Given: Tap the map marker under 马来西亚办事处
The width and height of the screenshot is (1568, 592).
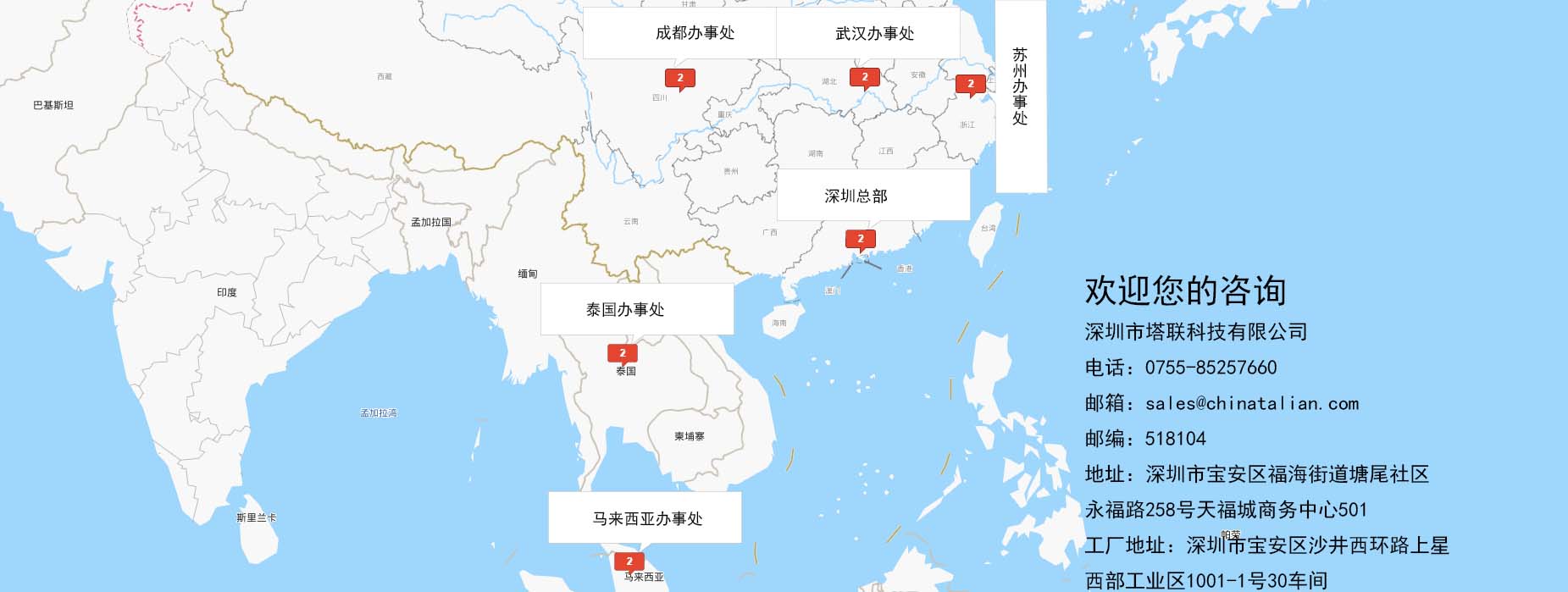Looking at the screenshot, I should coord(629,562).
